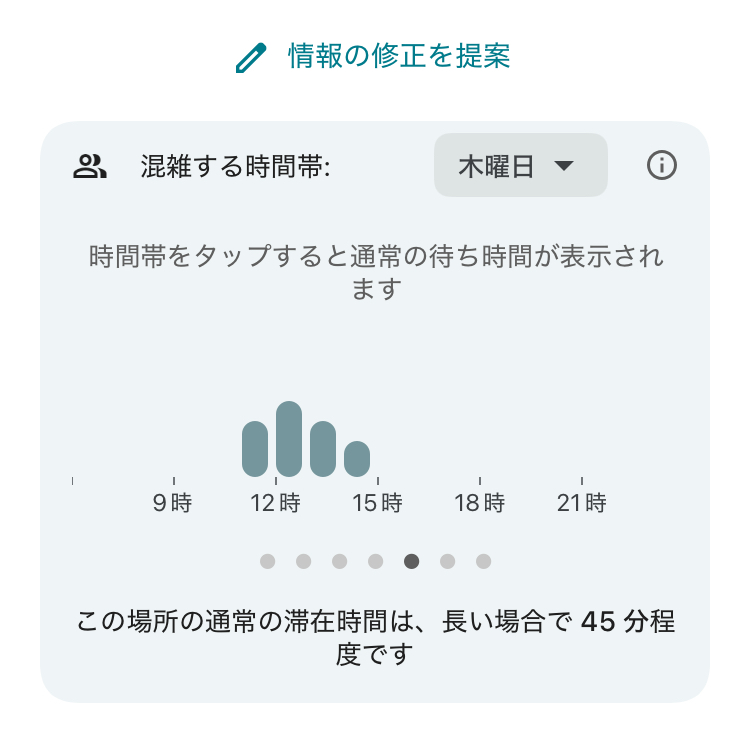
Task: Jump to the last page indicator dot
Action: (x=484, y=561)
